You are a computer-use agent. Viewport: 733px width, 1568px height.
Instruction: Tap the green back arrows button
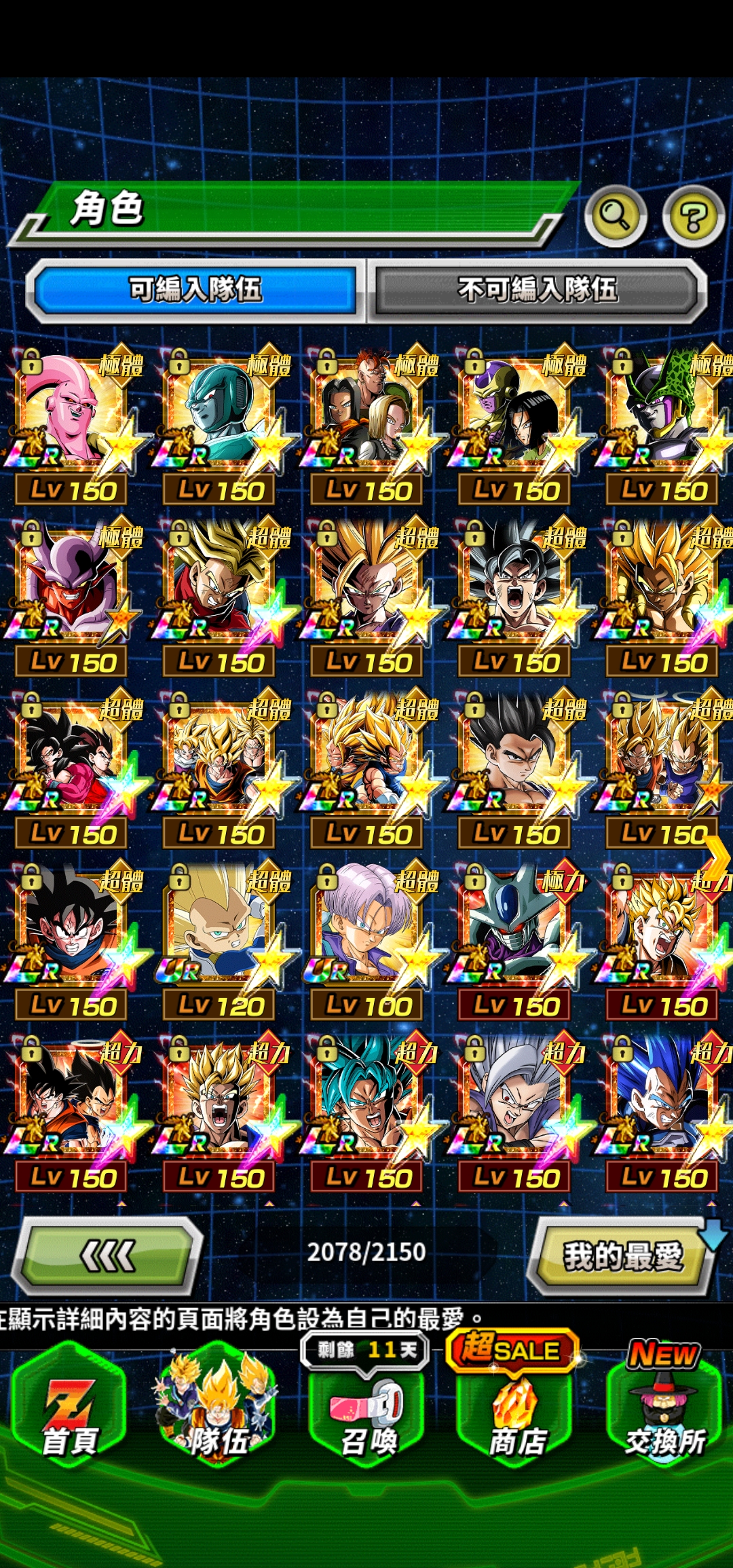coord(107,1256)
